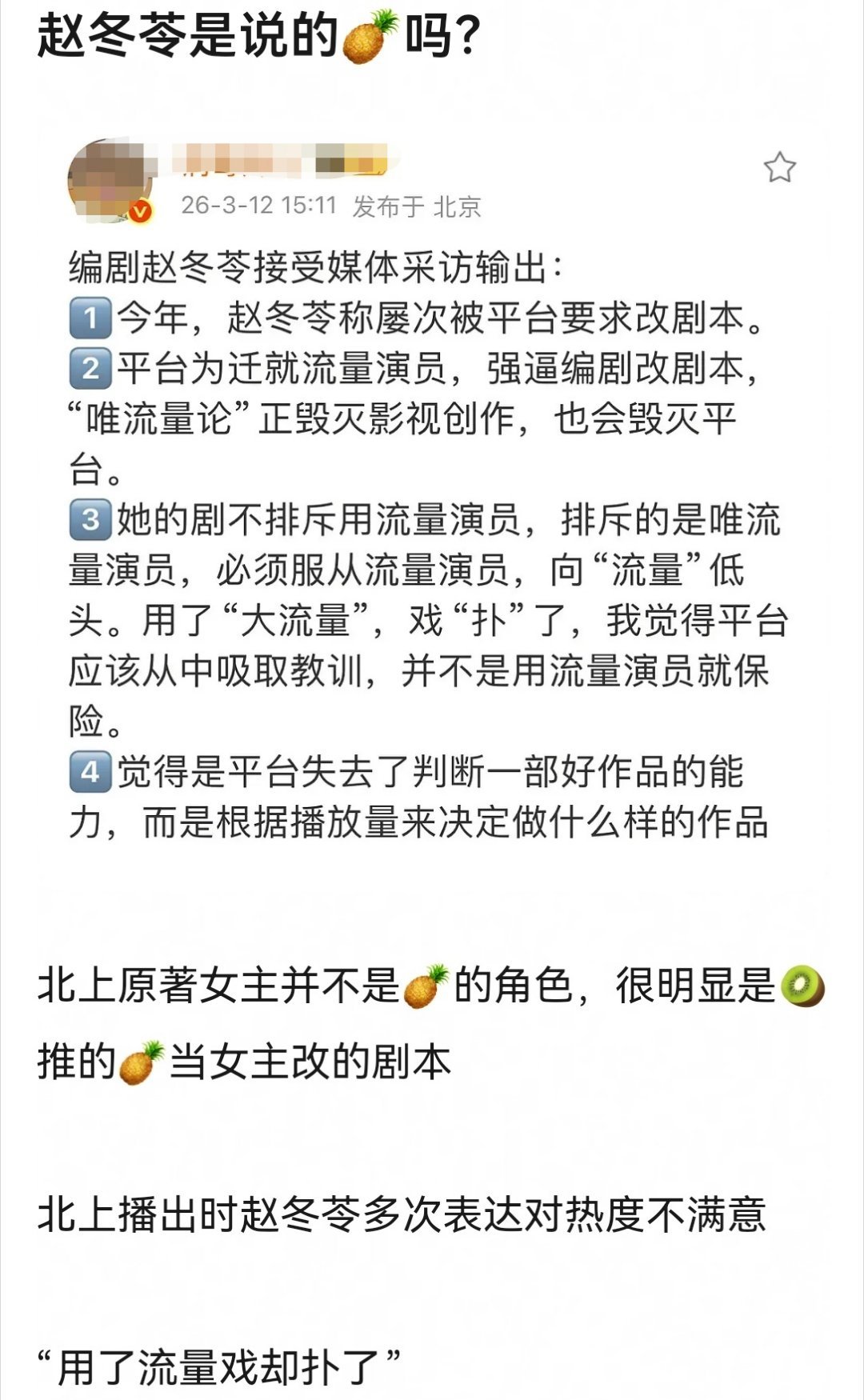Click the pineapple emoji in the title
The image size is (864, 1400).
(x=368, y=34)
